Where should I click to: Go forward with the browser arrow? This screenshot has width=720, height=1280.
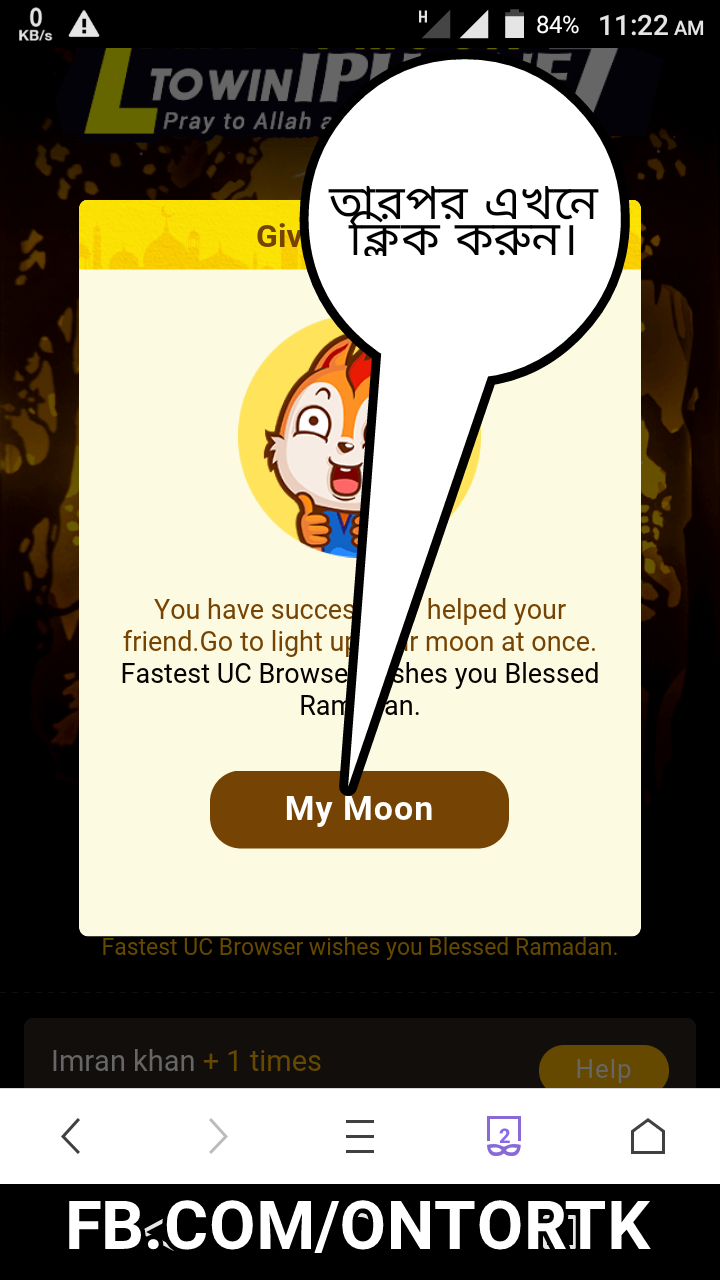point(217,1136)
